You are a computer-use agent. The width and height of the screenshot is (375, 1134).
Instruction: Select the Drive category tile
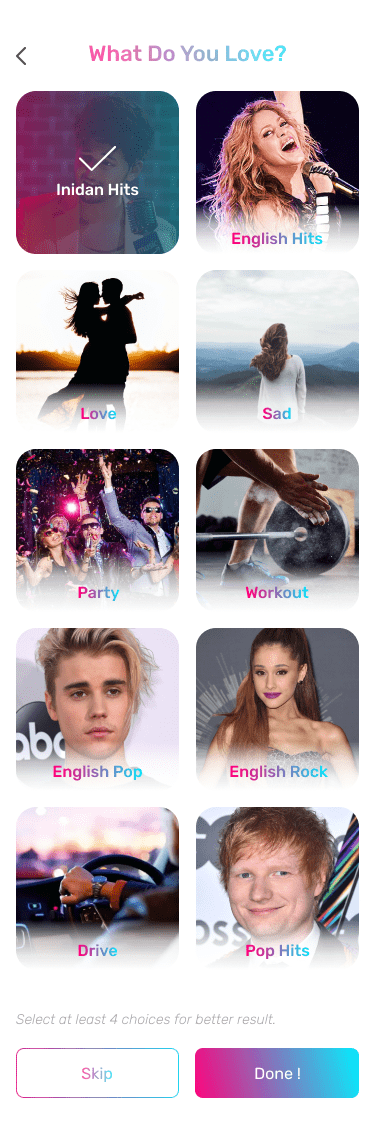(x=98, y=887)
